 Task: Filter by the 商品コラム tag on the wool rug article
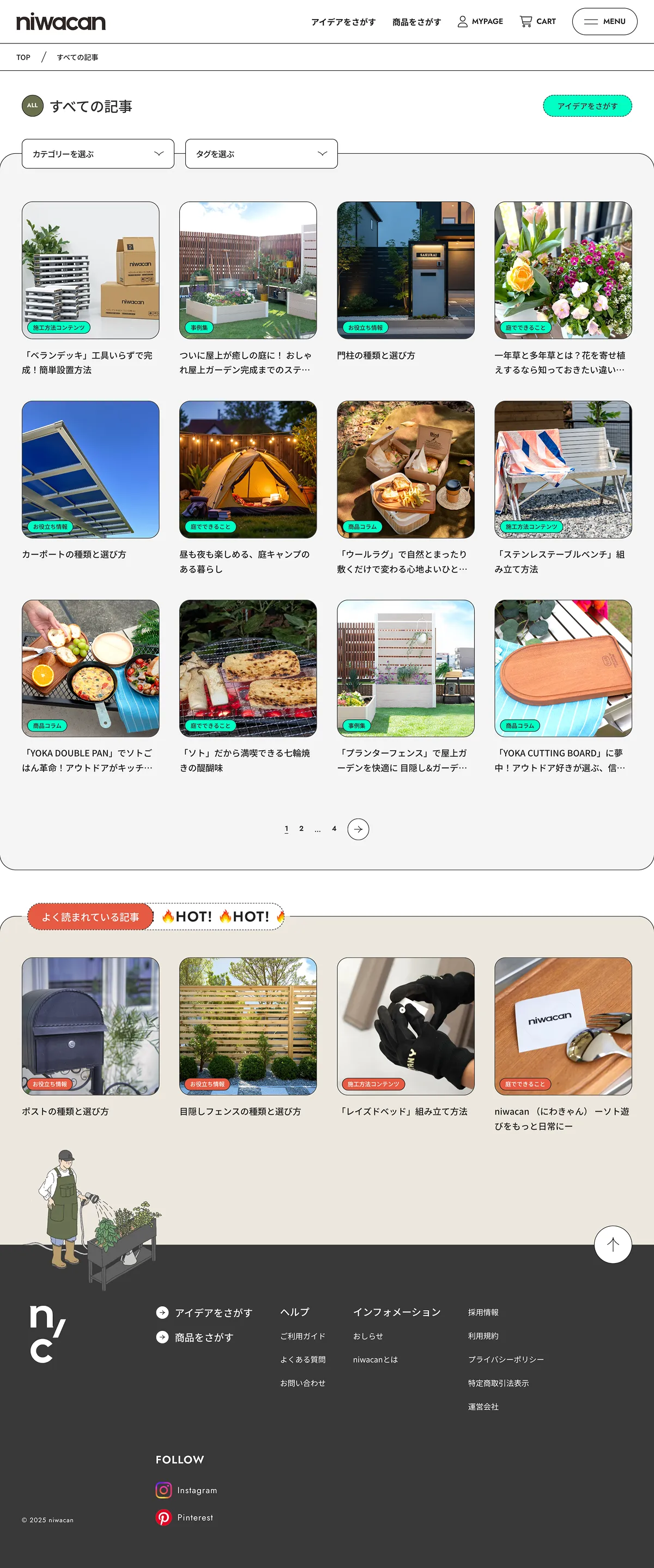pyautogui.click(x=361, y=527)
